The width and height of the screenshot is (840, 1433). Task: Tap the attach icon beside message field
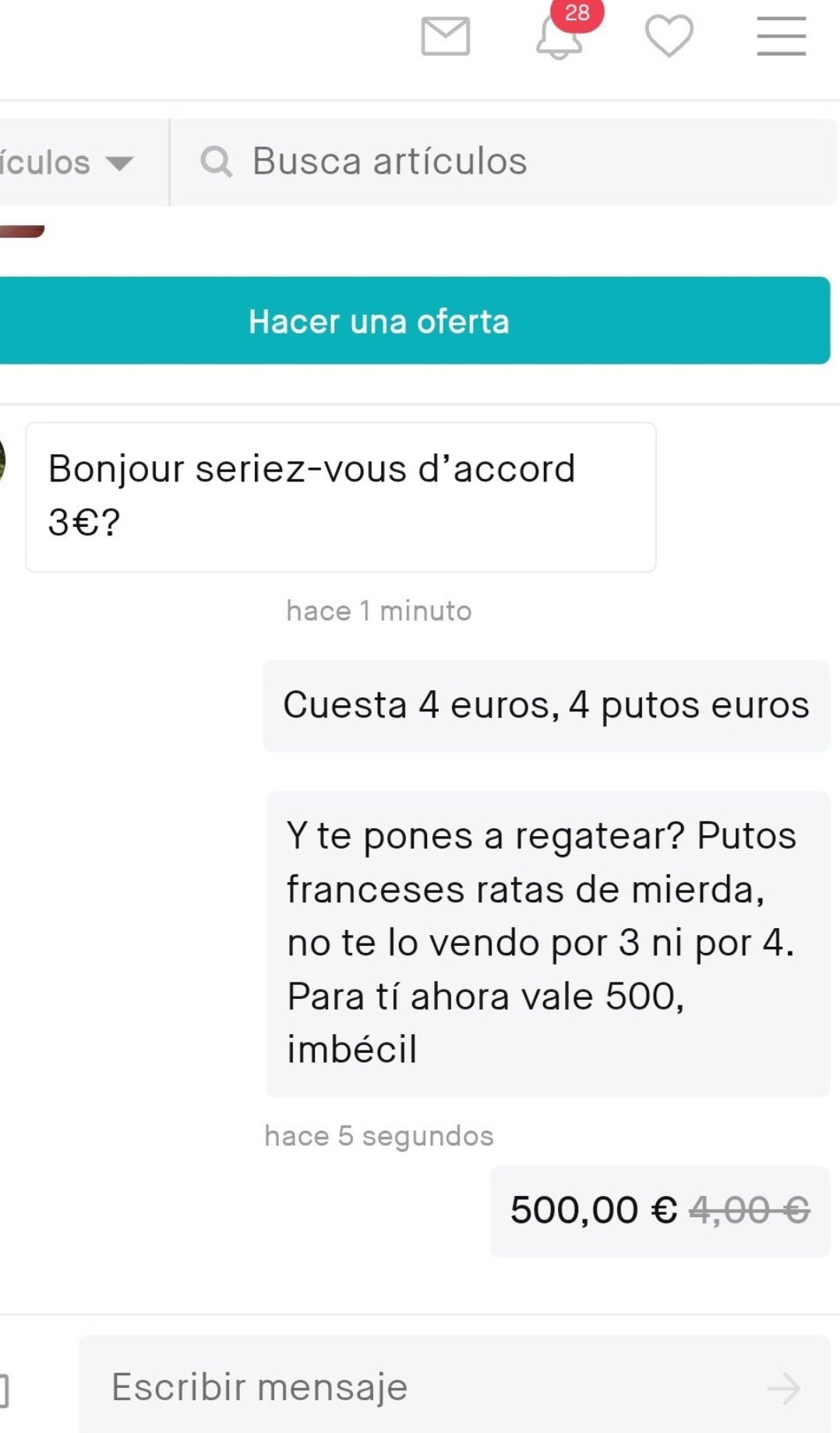pos(5,1389)
